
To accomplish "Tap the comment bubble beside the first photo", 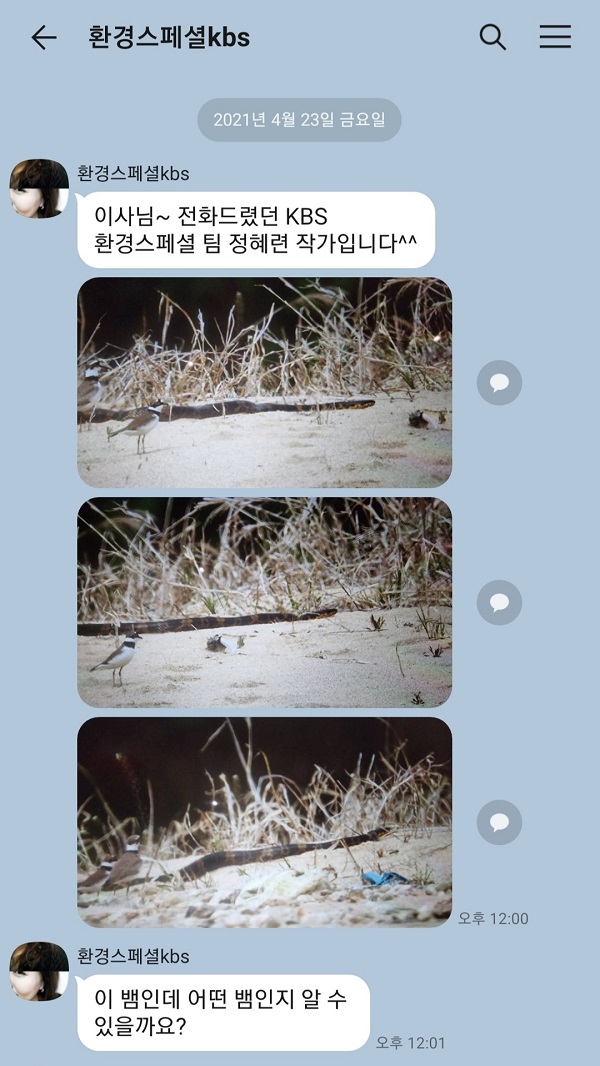I will coord(499,383).
